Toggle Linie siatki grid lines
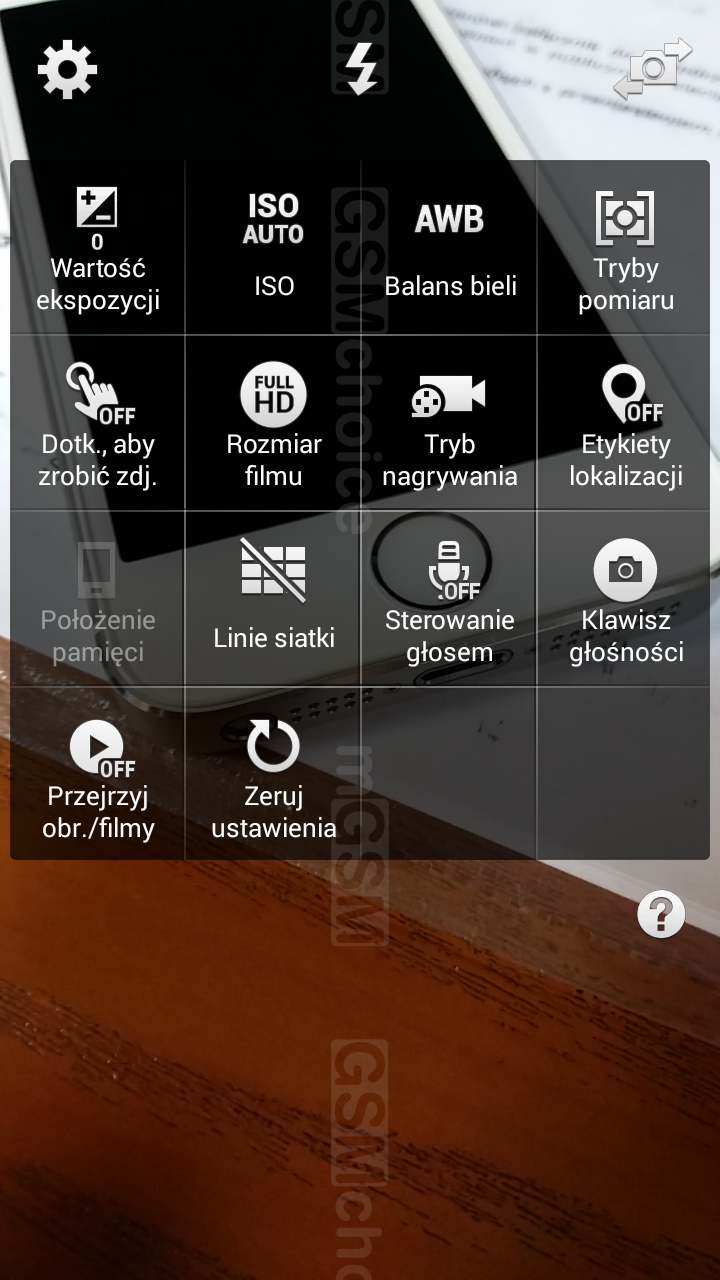720x1280 pixels. coord(273,600)
